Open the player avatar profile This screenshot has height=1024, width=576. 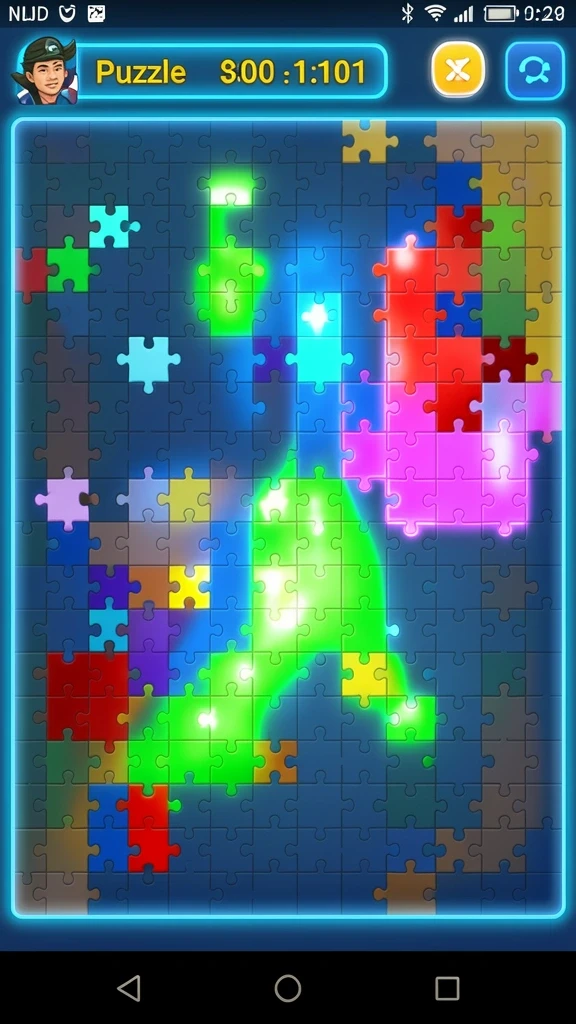pos(45,71)
